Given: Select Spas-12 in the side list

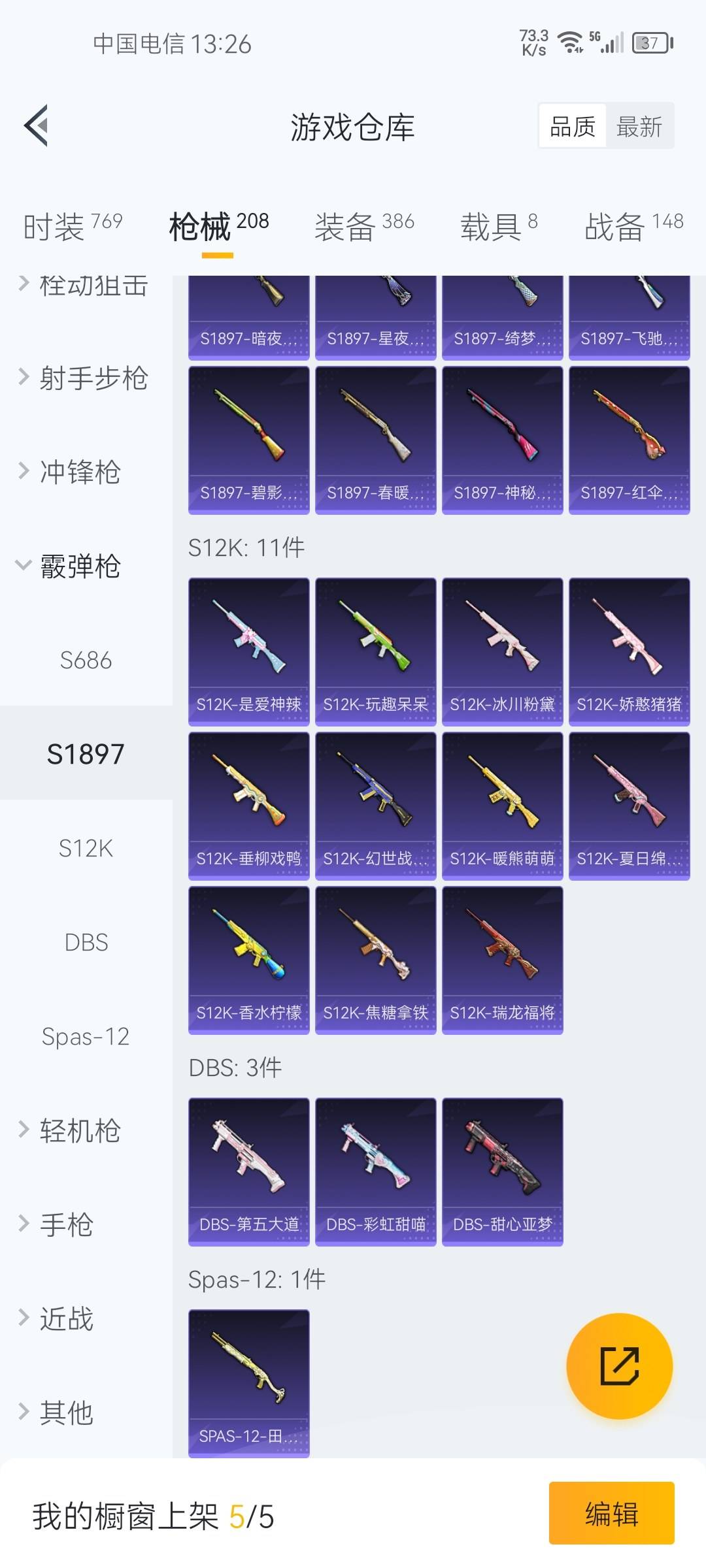Looking at the screenshot, I should point(86,1036).
